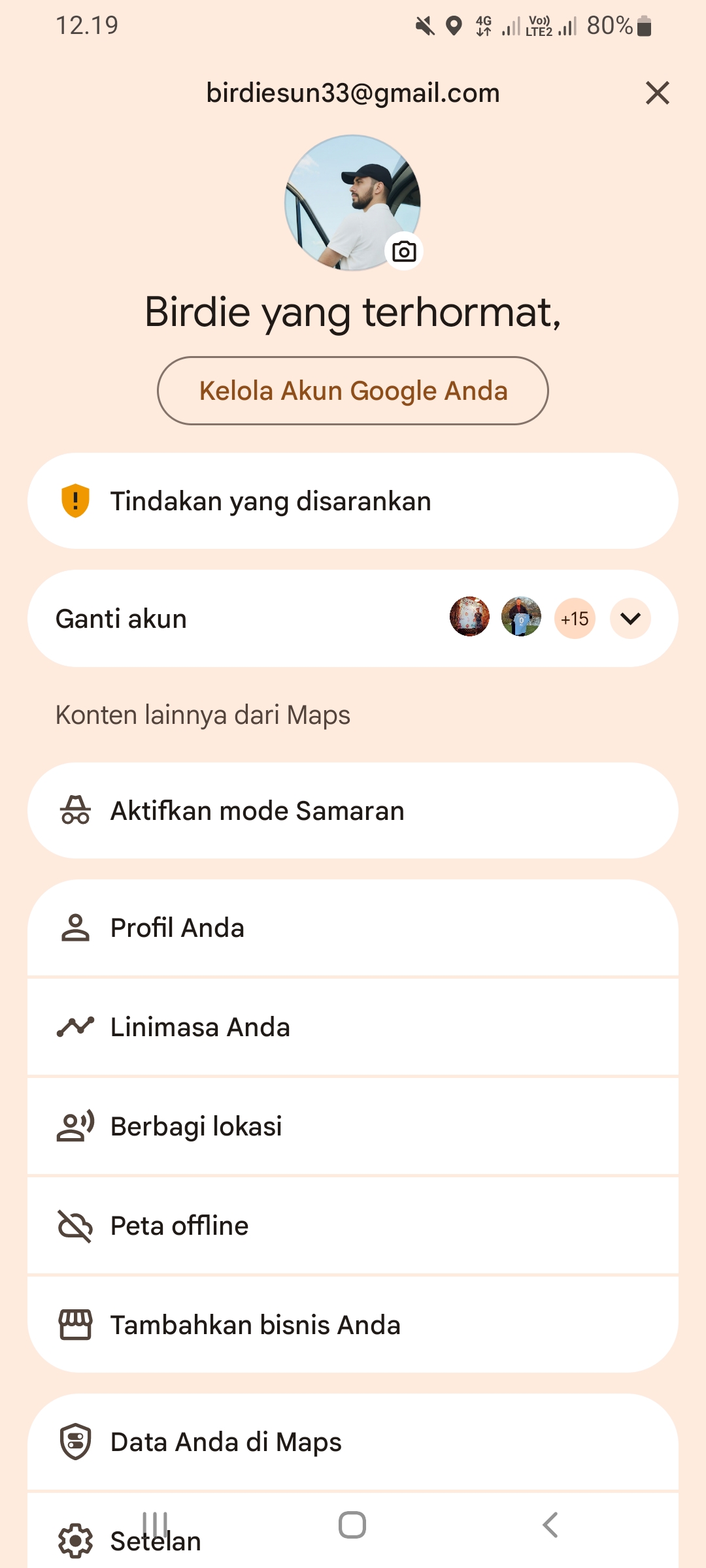This screenshot has height=1568, width=706.
Task: Select Tambahkan bisnis Anda
Action: 353,1325
